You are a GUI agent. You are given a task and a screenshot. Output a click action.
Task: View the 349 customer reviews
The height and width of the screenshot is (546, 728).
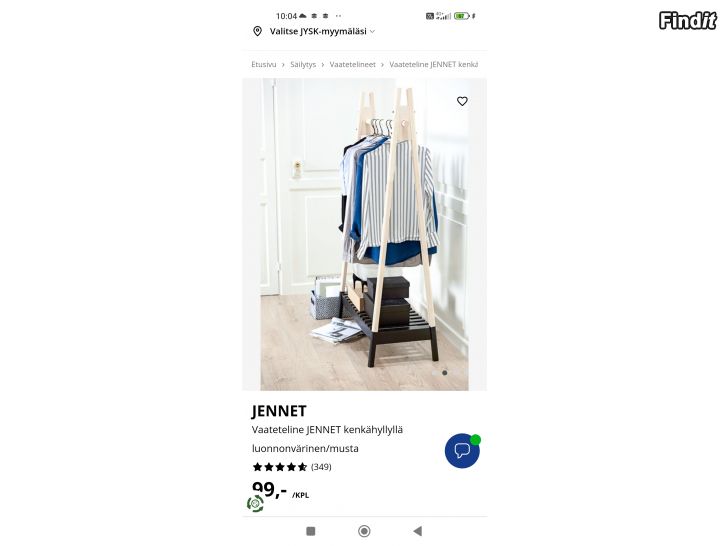[x=321, y=467]
